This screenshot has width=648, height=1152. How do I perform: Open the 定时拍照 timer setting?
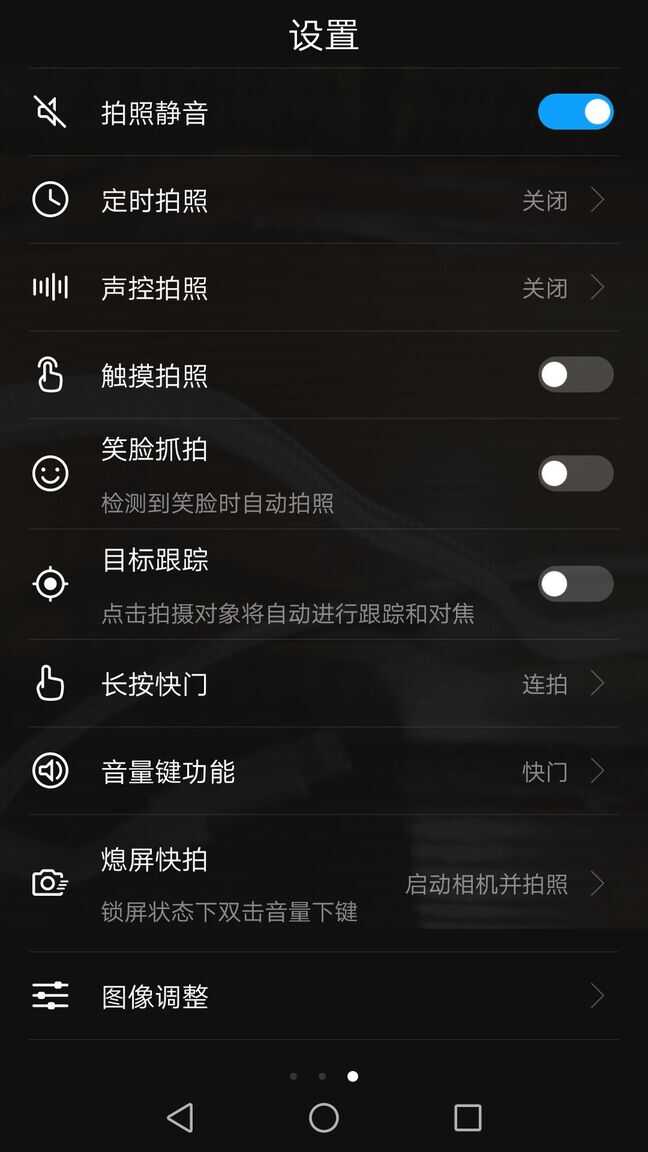point(324,200)
